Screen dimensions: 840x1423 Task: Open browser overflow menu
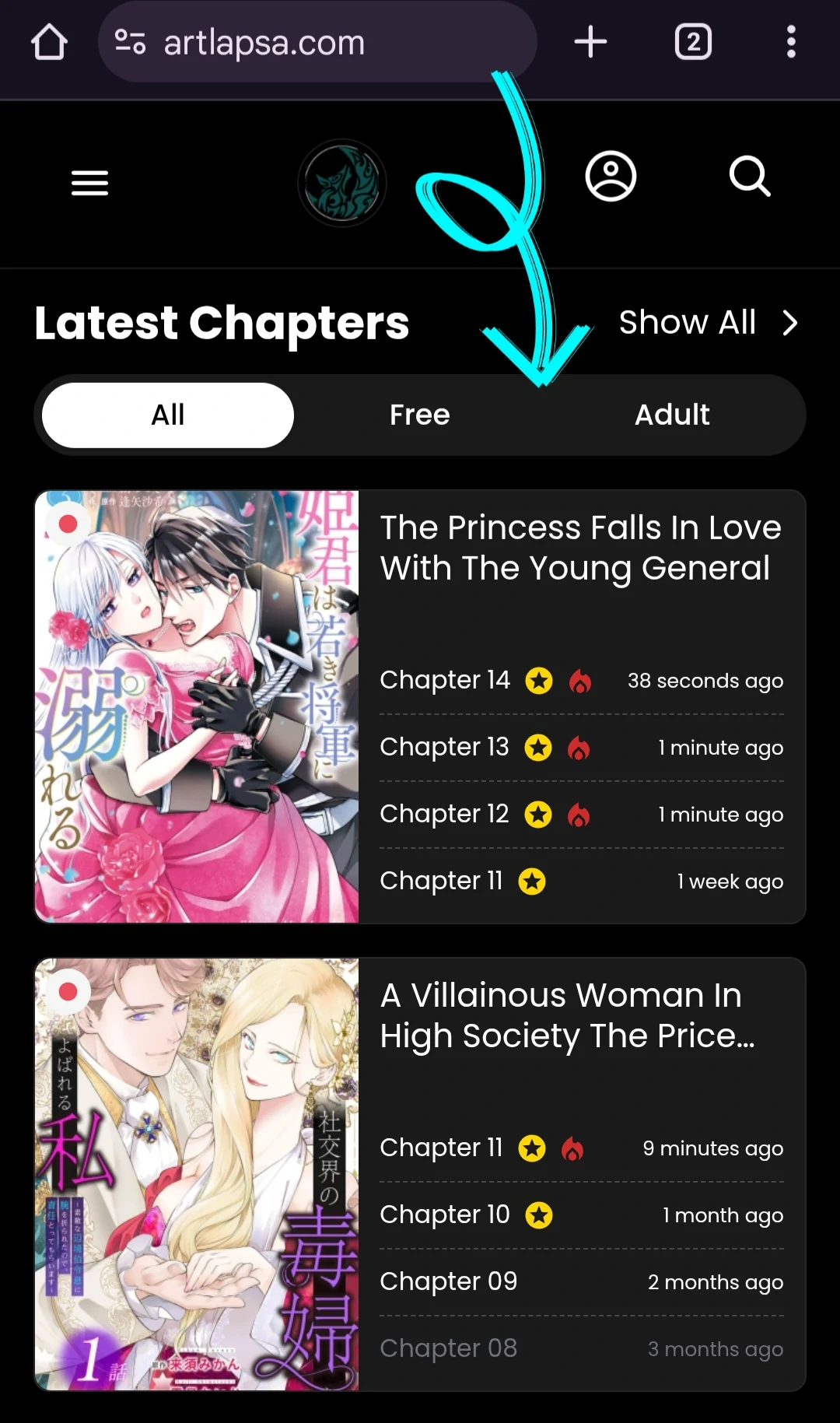(791, 42)
